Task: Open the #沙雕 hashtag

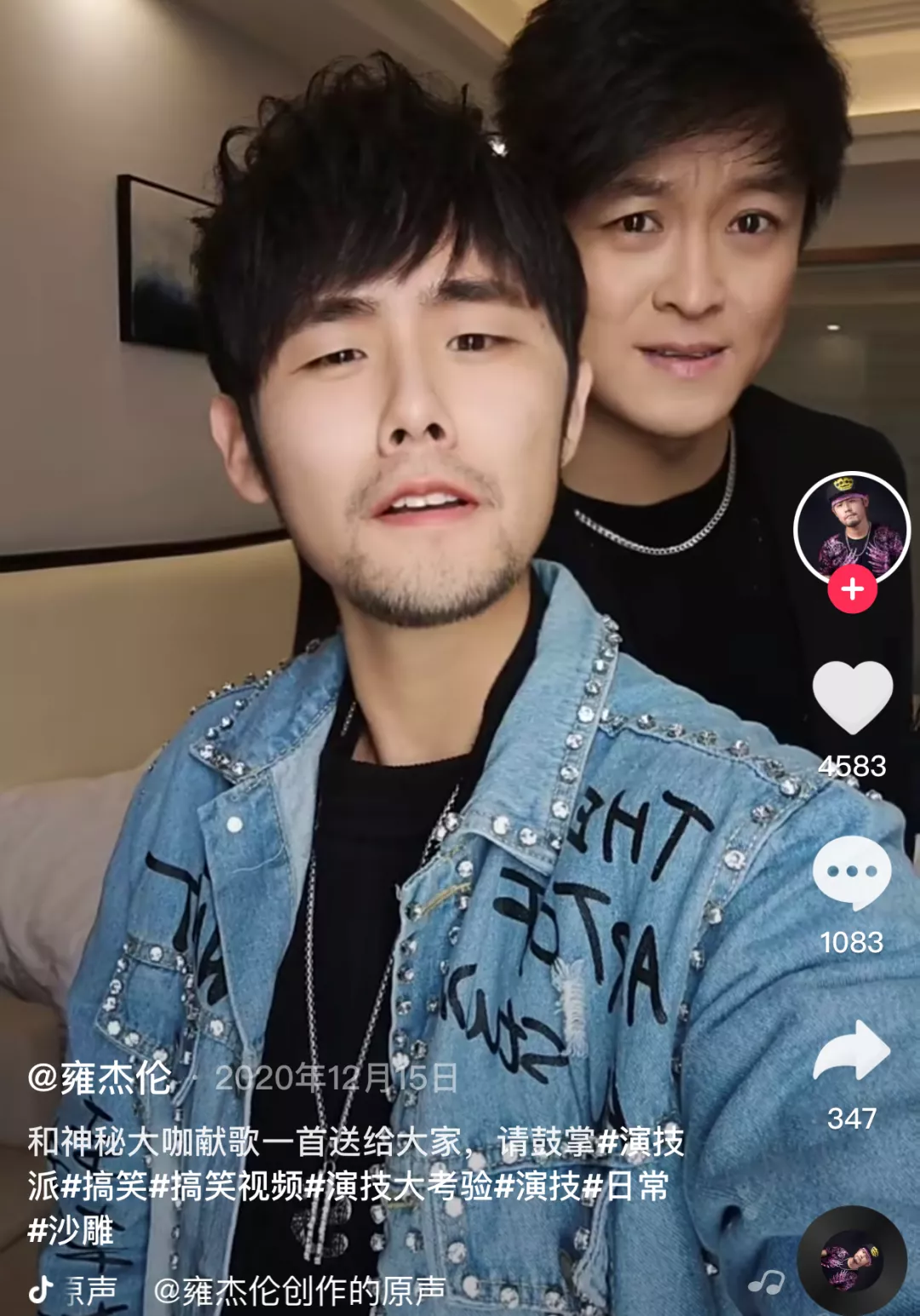Action: coord(71,1231)
